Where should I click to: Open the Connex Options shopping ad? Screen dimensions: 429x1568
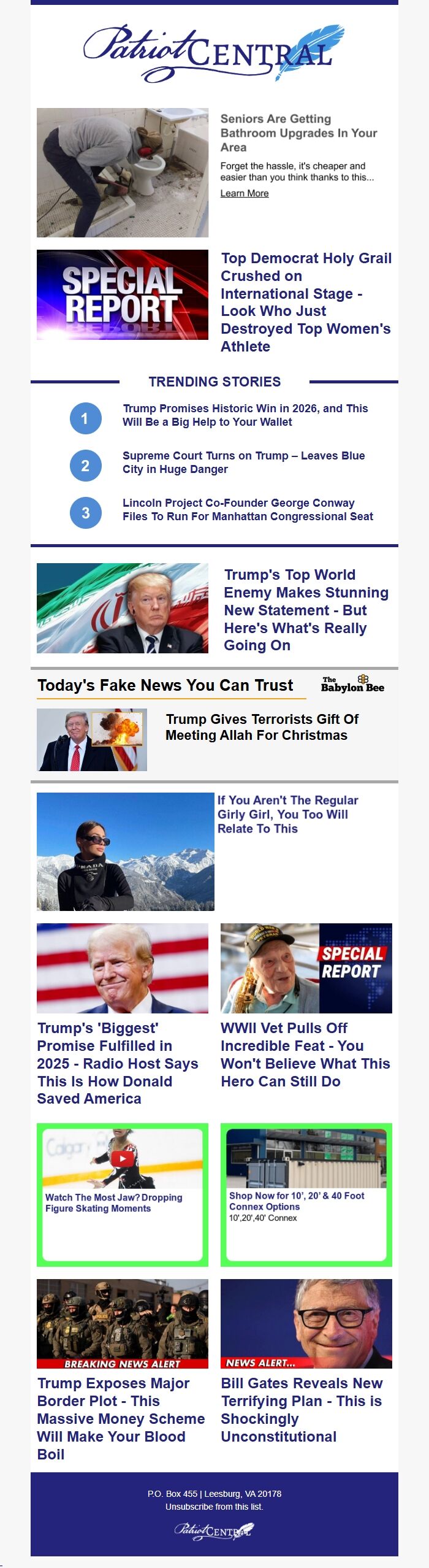(x=296, y=1201)
